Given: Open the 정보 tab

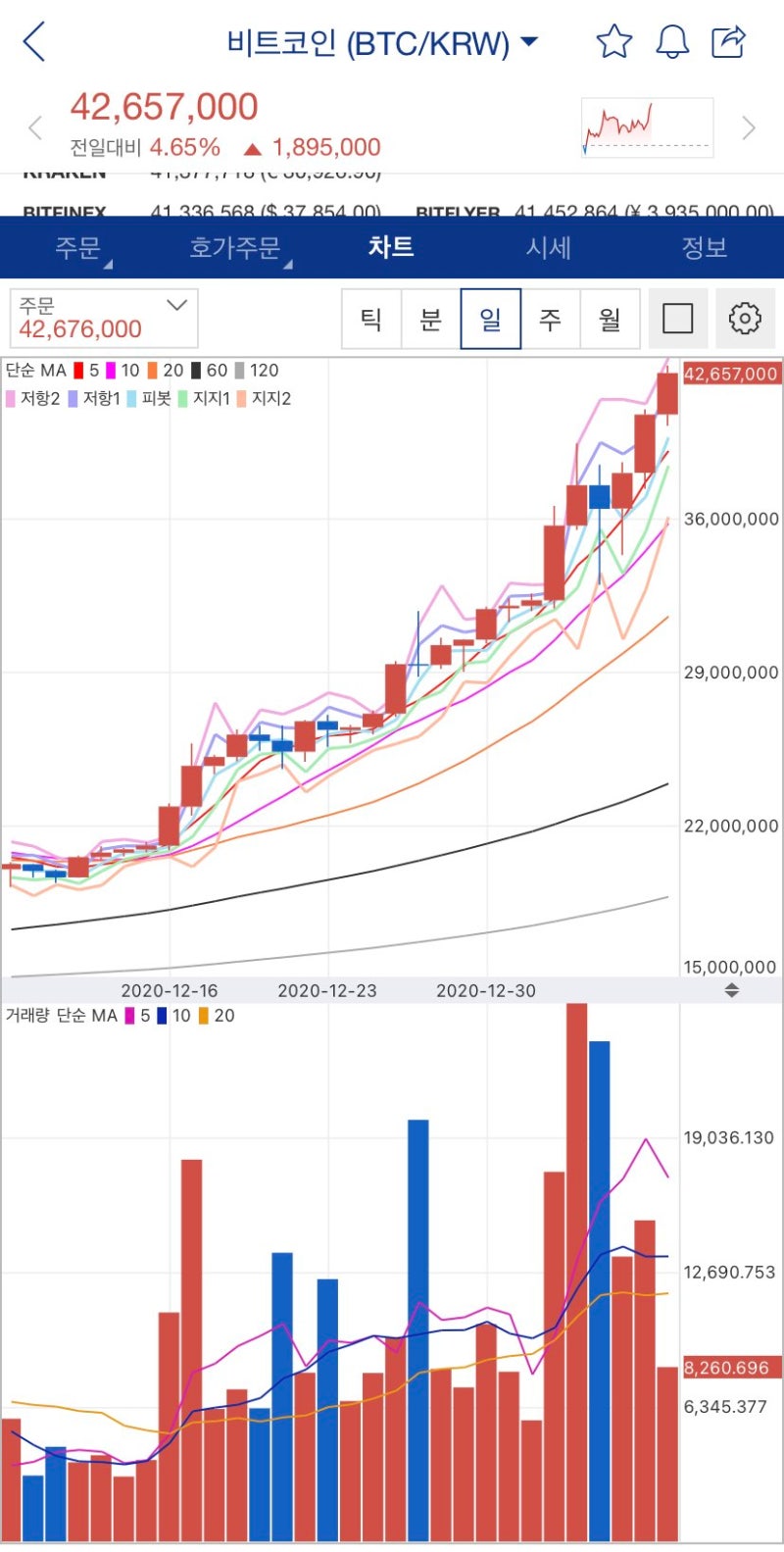Looking at the screenshot, I should pos(705,248).
